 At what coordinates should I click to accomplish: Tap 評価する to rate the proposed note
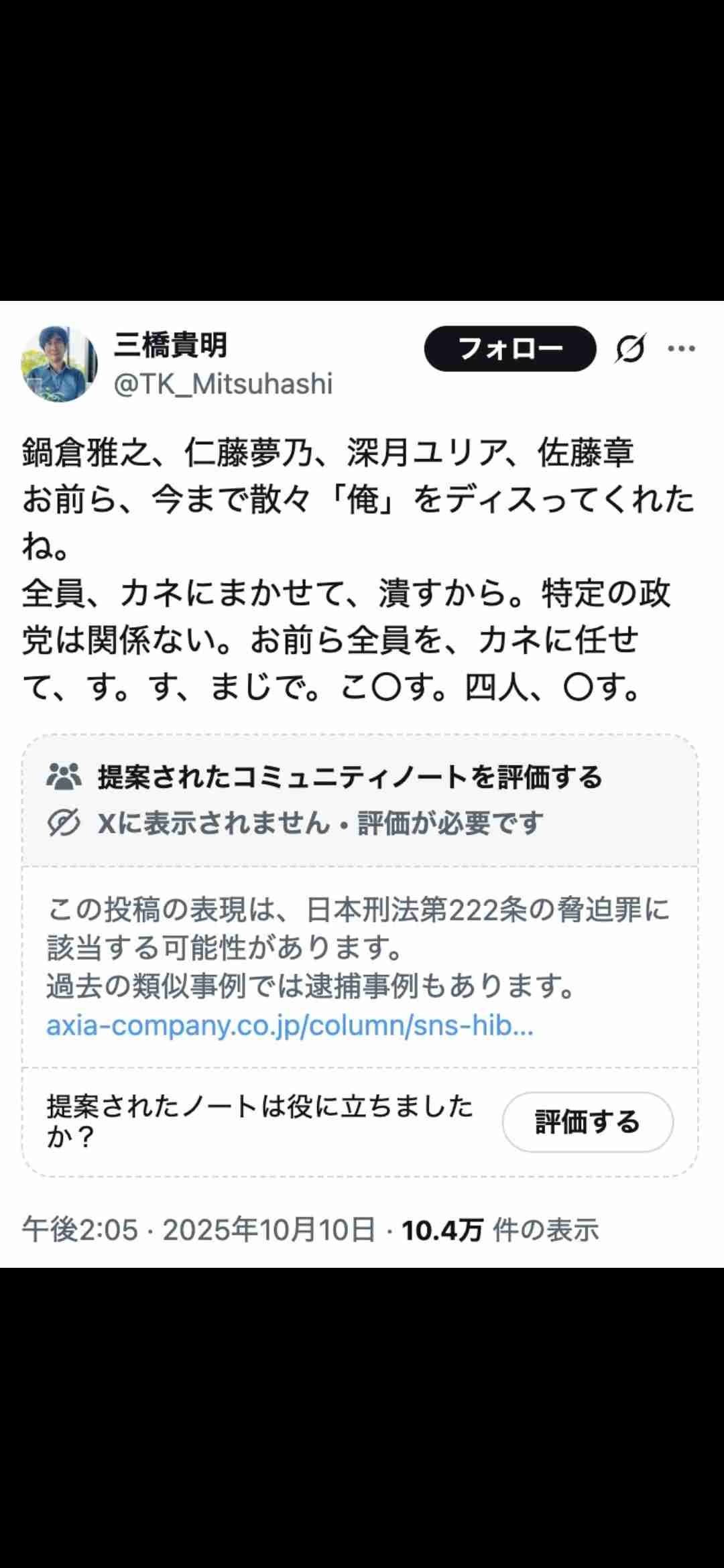587,1122
